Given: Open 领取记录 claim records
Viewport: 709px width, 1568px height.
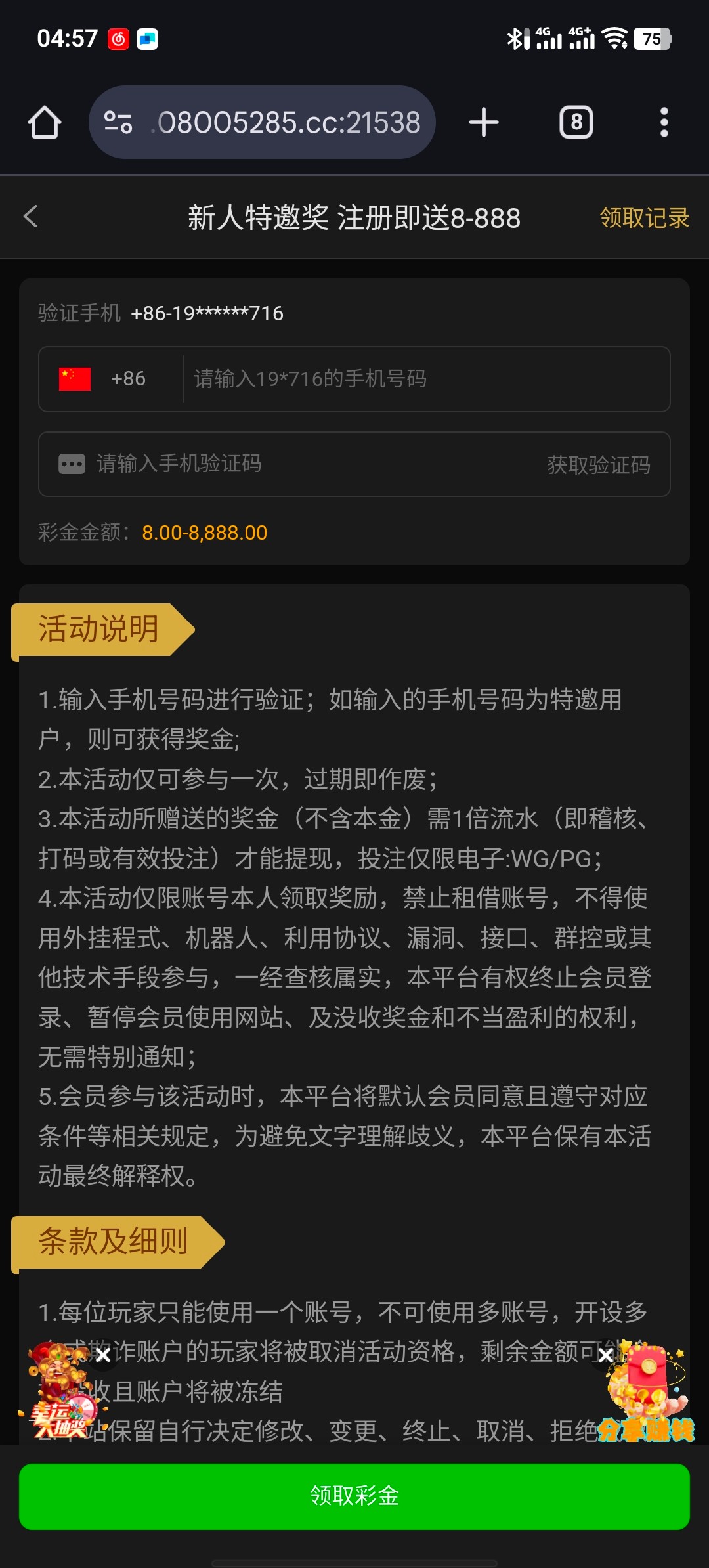Looking at the screenshot, I should pos(644,218).
